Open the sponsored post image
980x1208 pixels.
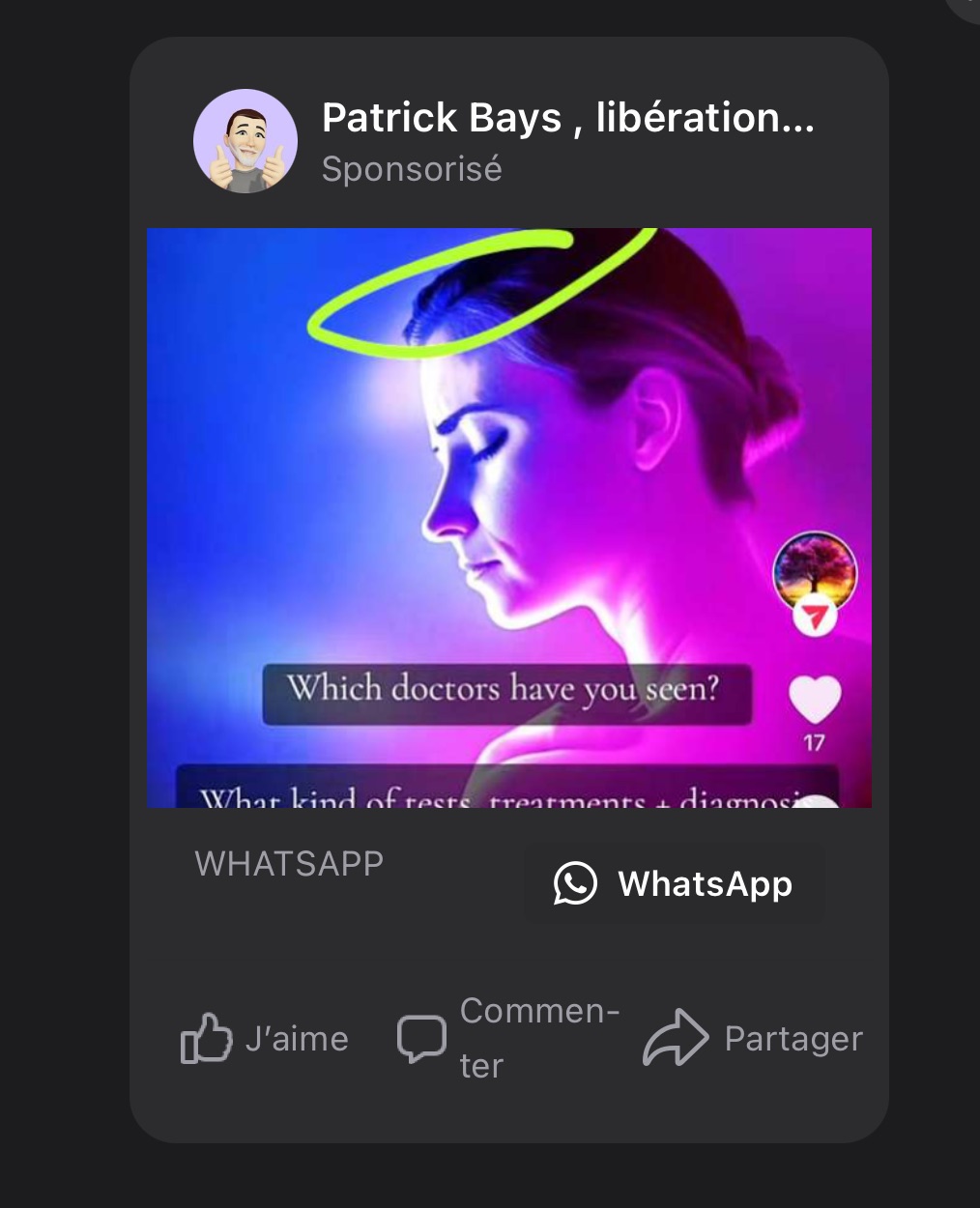point(508,517)
